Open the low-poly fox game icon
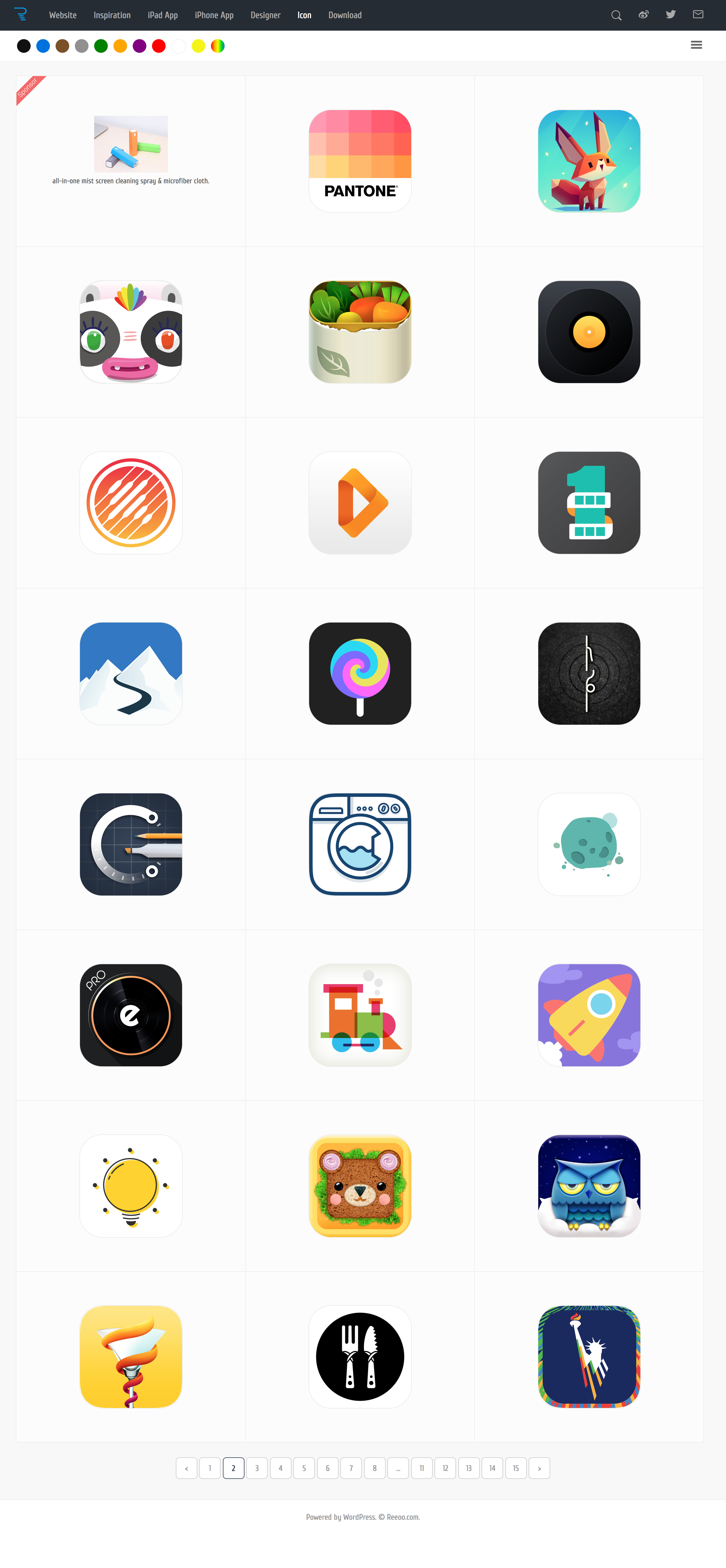Screen dimensions: 726x1568 [588, 160]
